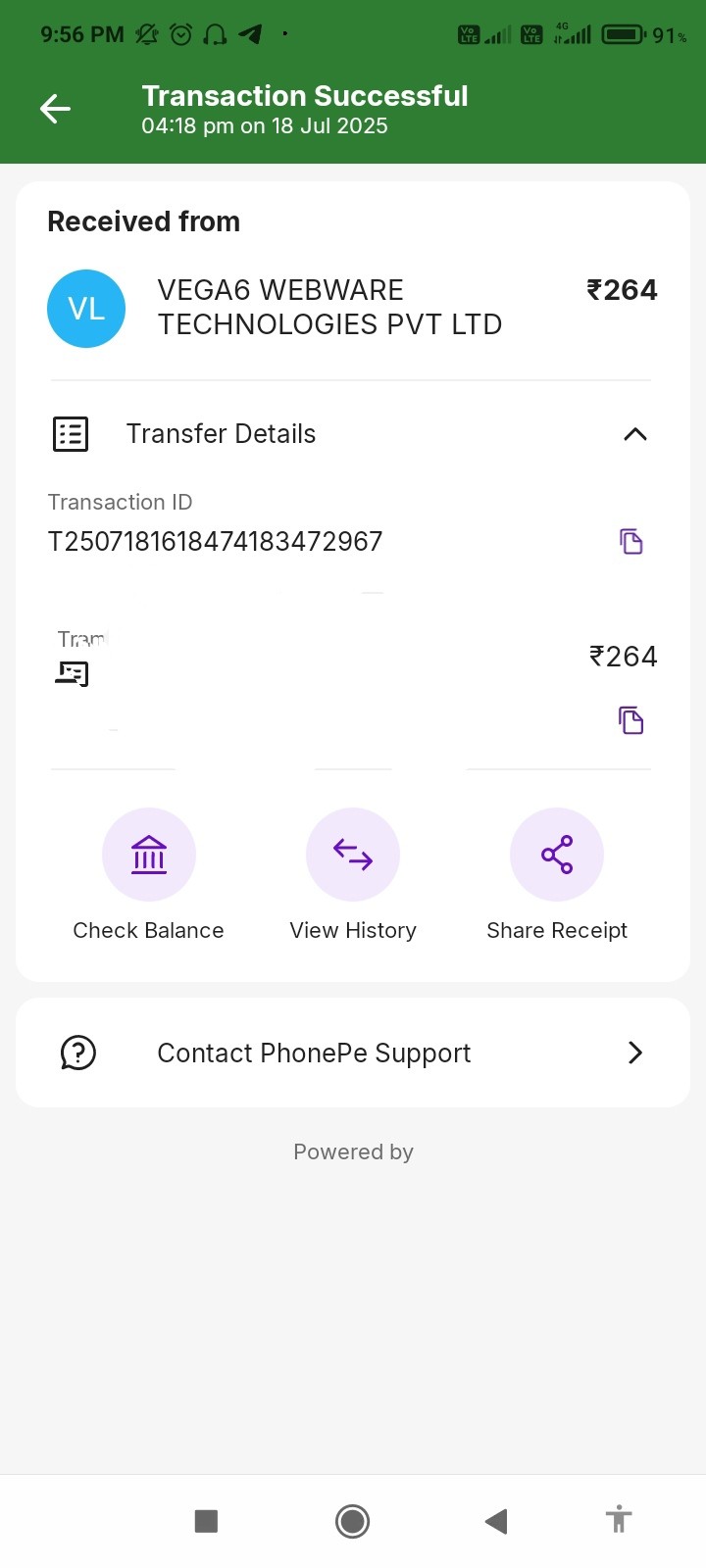Copy the Transaction ID
Viewport: 706px width, 1568px height.
[x=630, y=541]
